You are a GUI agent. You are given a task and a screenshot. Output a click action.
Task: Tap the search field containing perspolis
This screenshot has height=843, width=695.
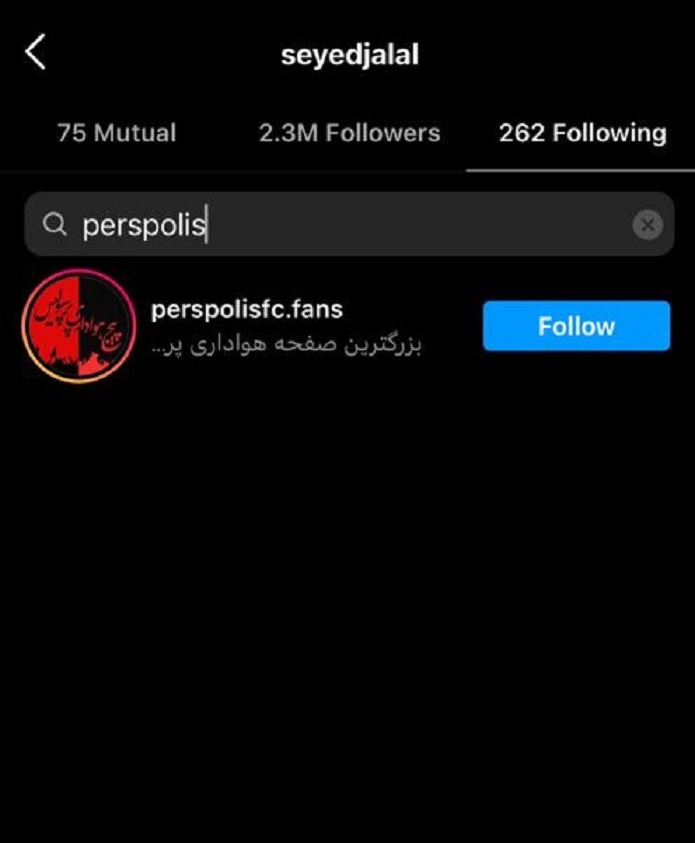pos(330,225)
